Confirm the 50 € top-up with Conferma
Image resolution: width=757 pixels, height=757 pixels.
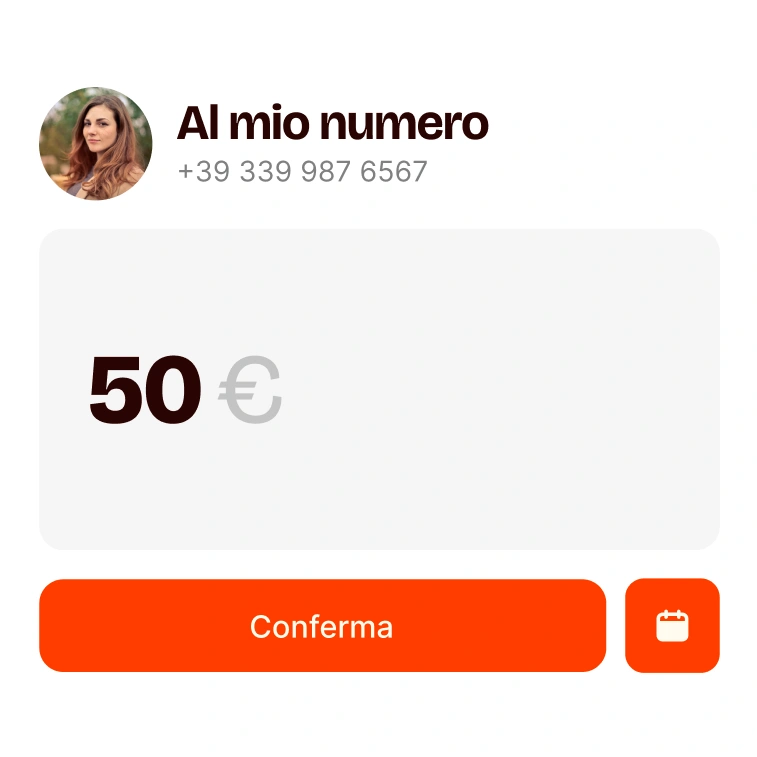(x=322, y=626)
